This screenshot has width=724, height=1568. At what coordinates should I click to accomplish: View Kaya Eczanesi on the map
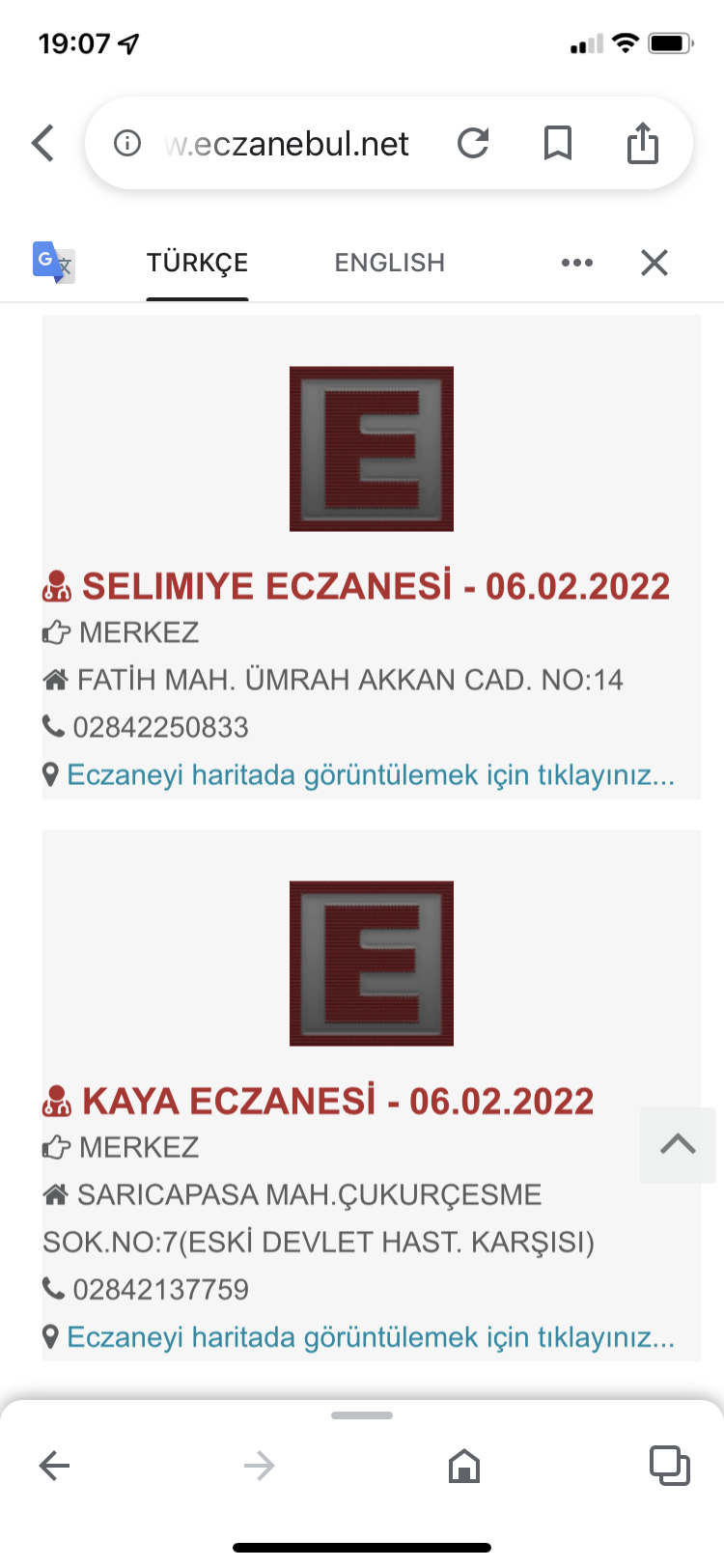370,1337
